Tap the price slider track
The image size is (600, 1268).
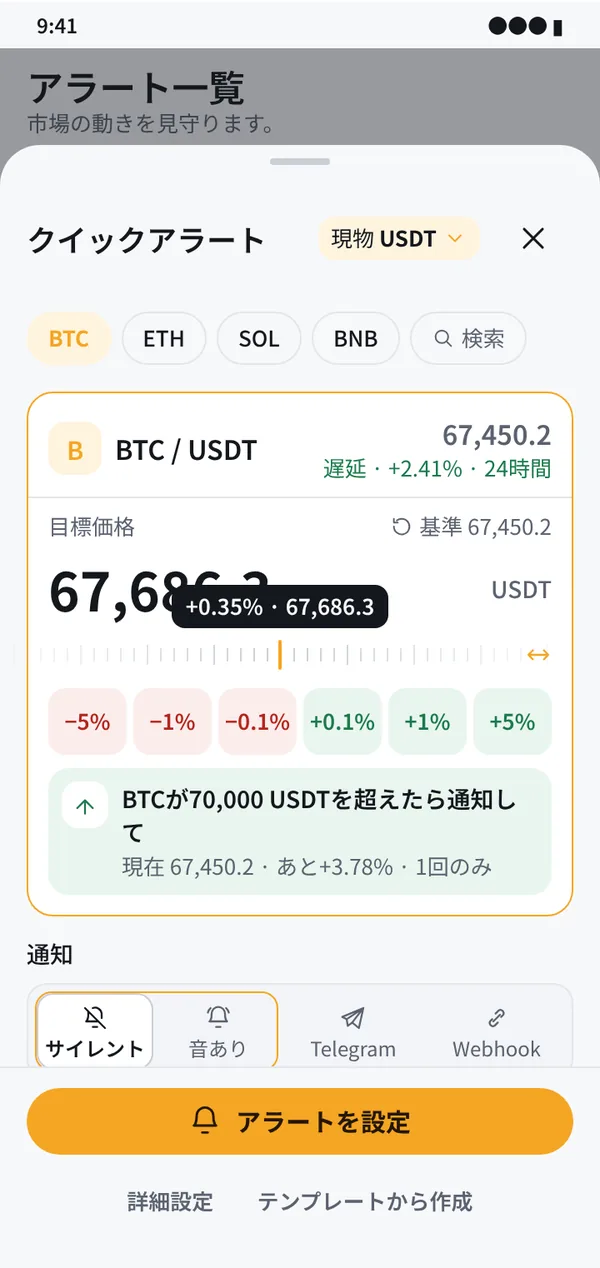click(280, 655)
